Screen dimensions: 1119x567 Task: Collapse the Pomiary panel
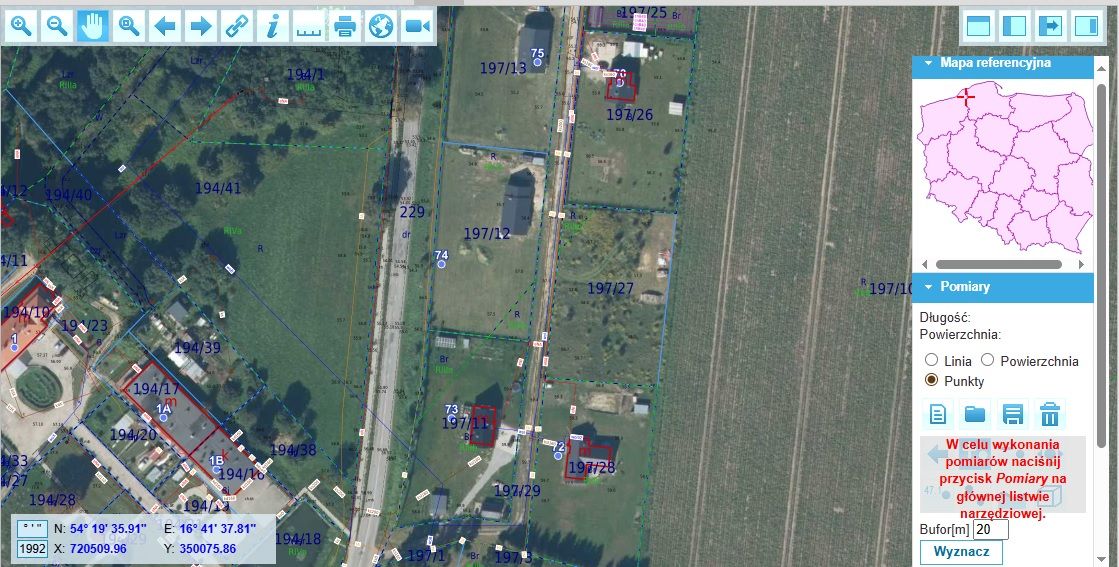pos(927,287)
